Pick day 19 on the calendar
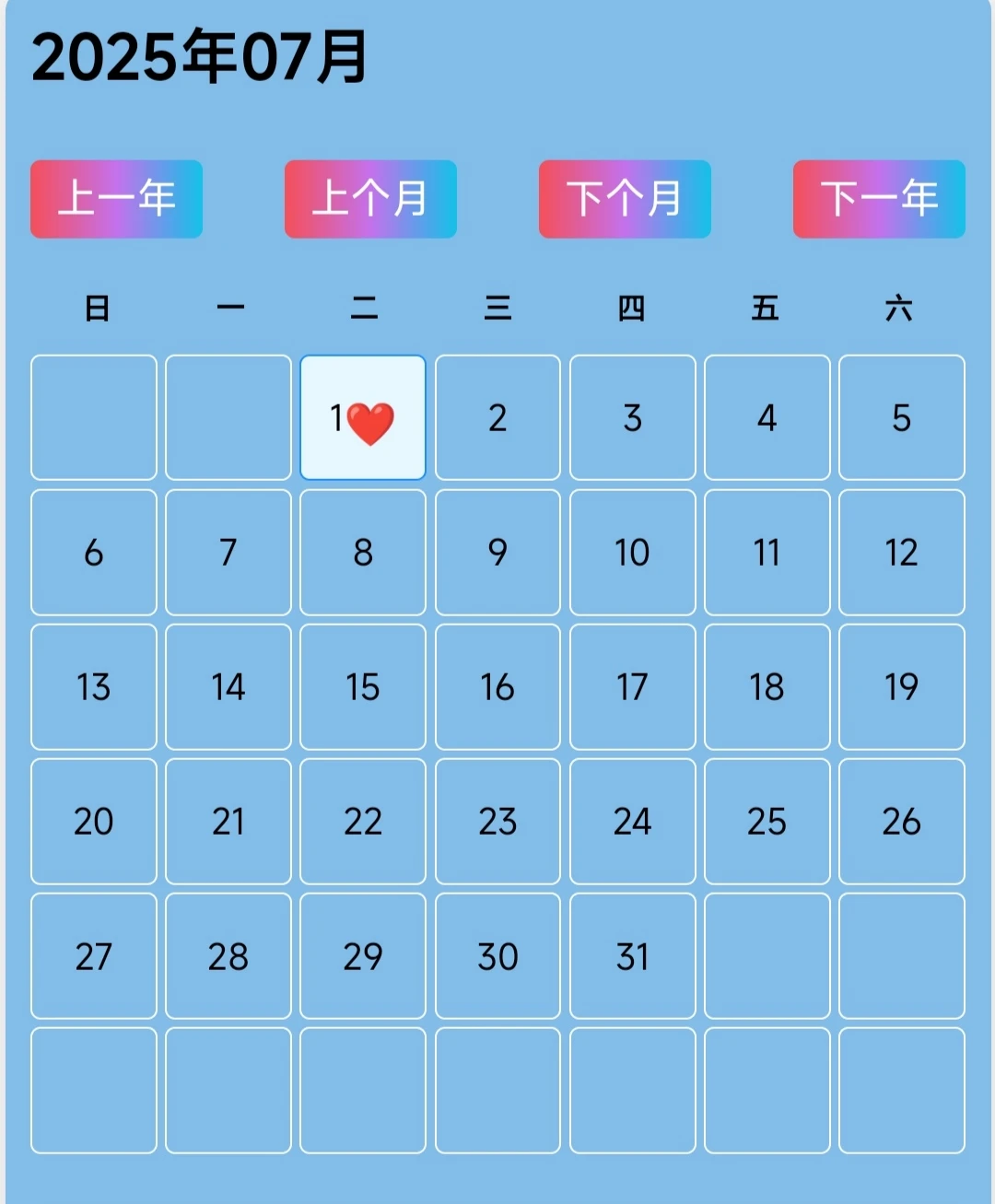Image resolution: width=995 pixels, height=1204 pixels. 901,687
